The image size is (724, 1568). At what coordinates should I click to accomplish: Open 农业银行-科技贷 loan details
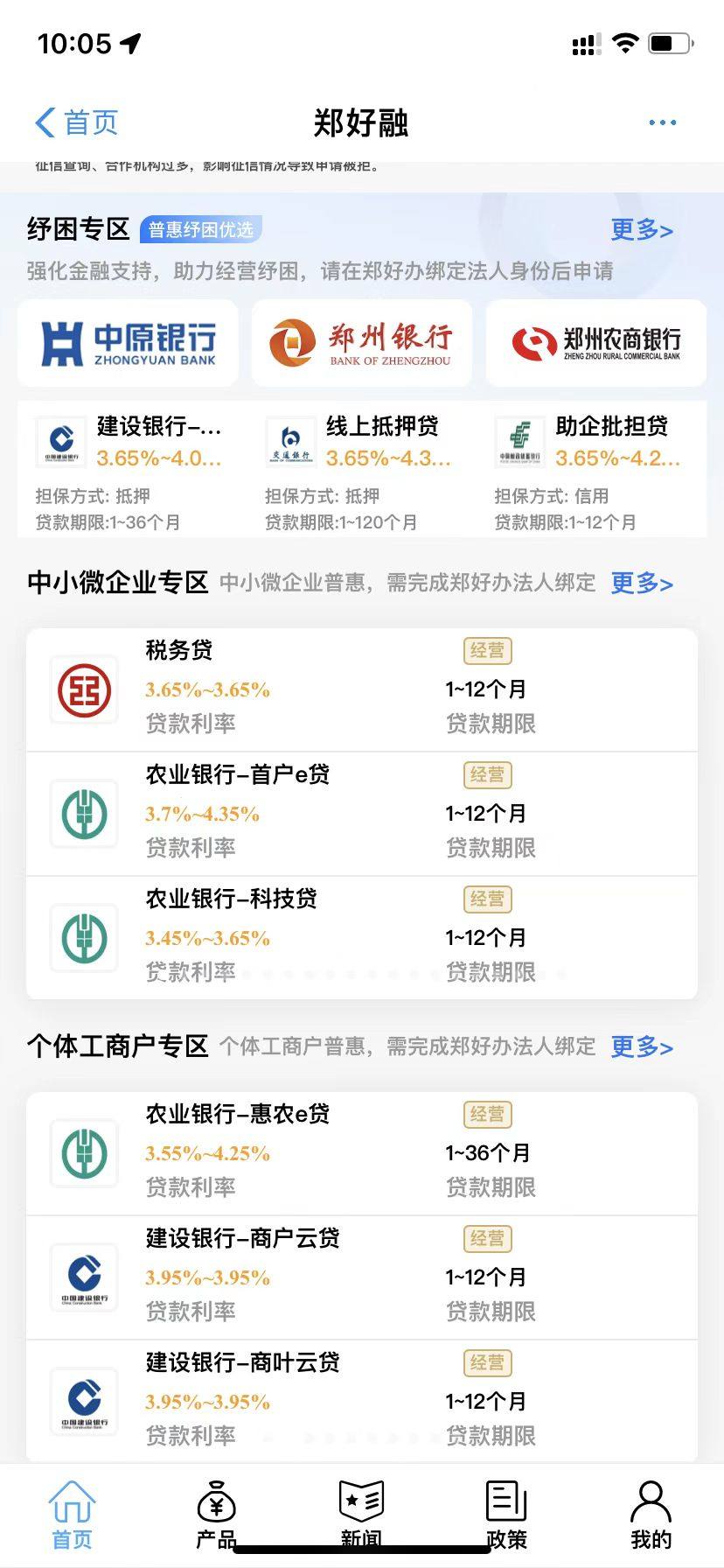[361, 937]
